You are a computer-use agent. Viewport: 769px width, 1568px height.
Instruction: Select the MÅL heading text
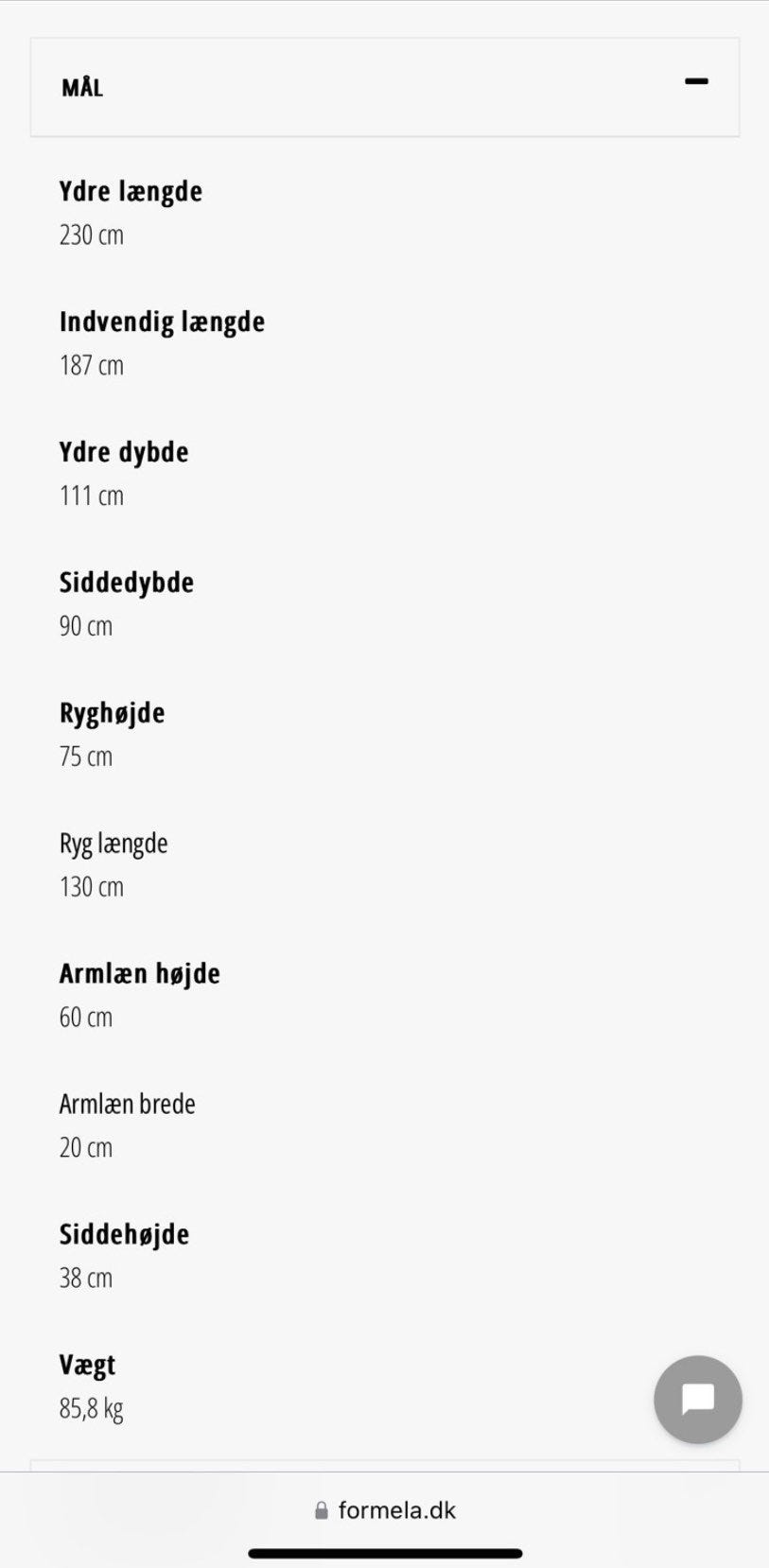(x=82, y=87)
